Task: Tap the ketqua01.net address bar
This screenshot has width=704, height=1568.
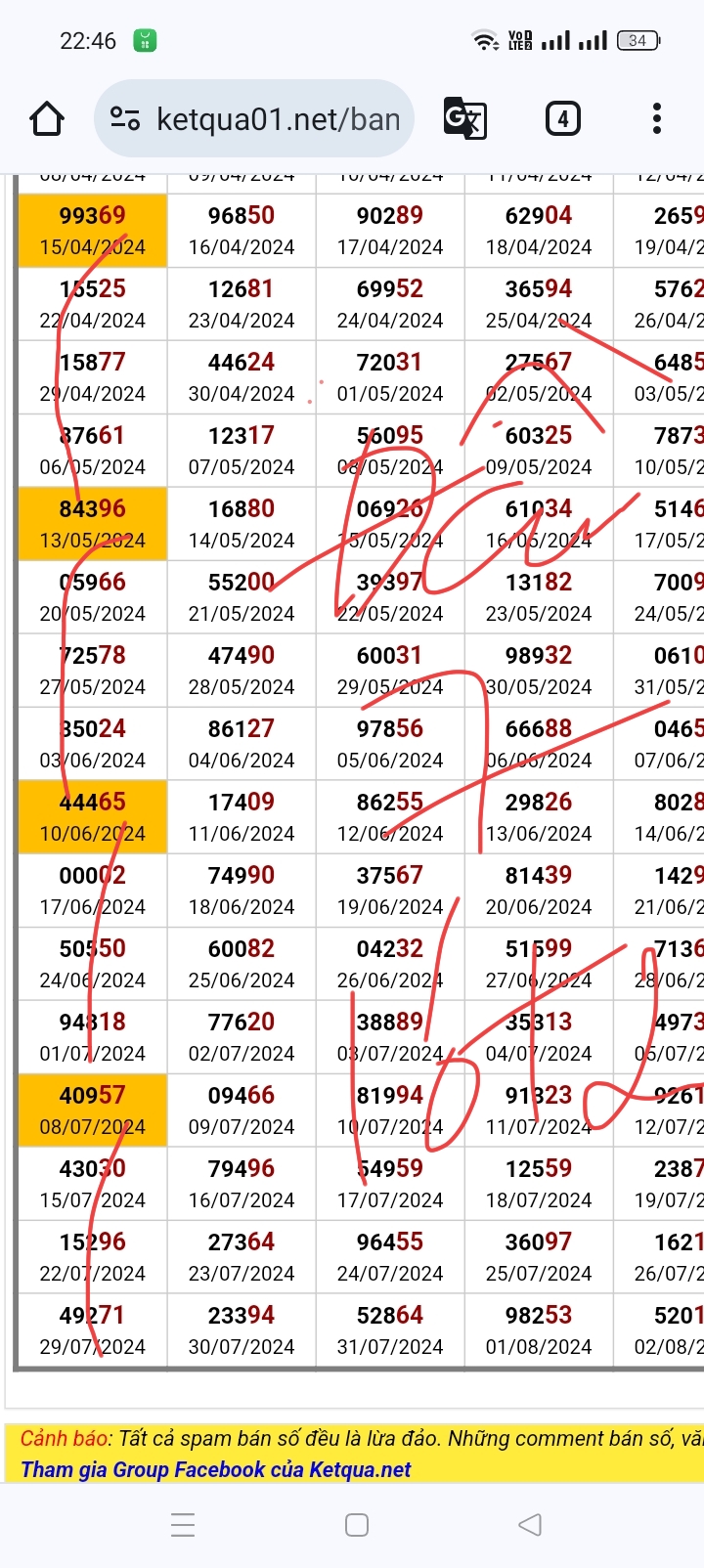Action: [x=254, y=118]
